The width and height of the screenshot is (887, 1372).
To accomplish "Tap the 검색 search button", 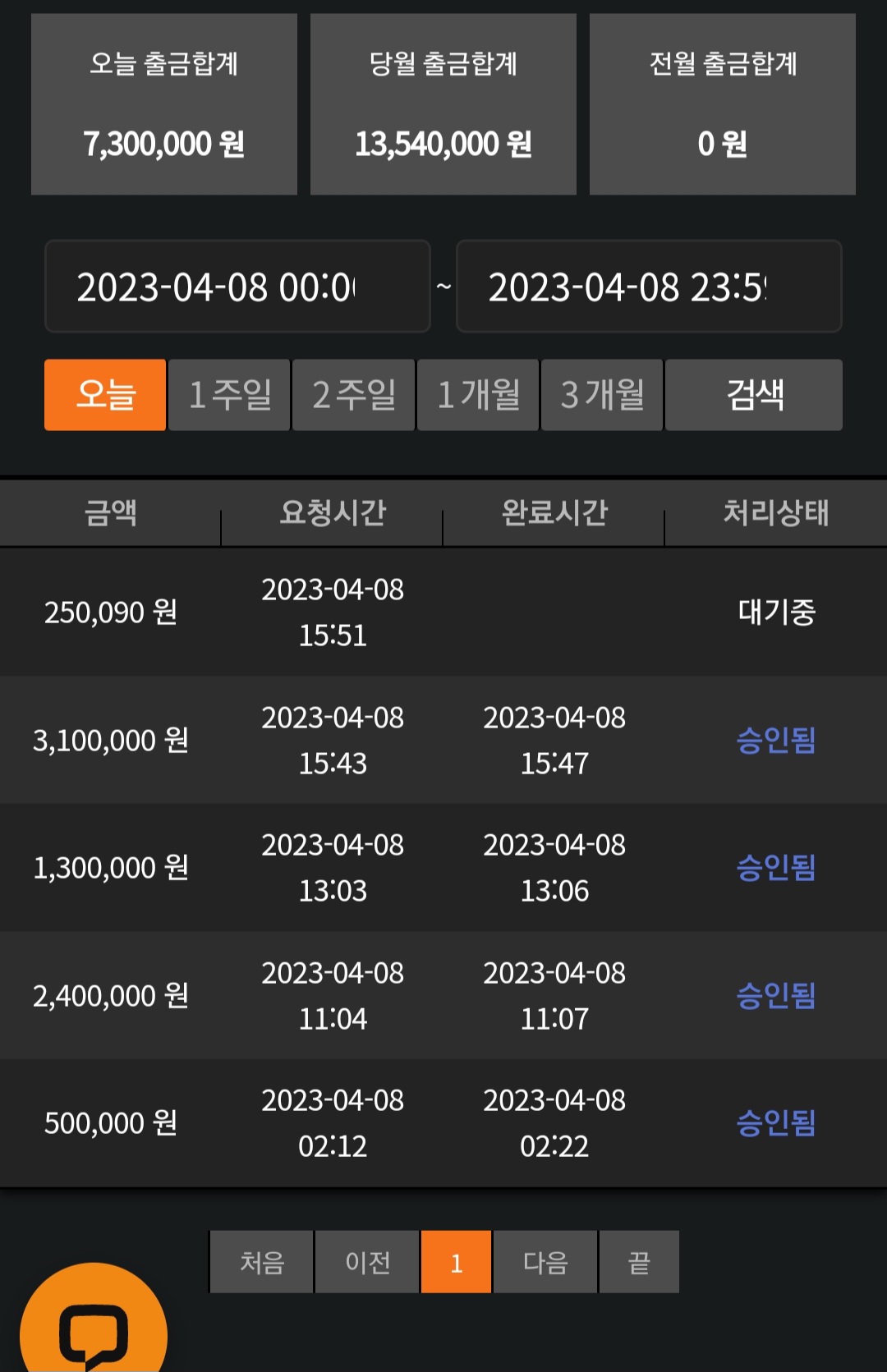I will coord(754,395).
